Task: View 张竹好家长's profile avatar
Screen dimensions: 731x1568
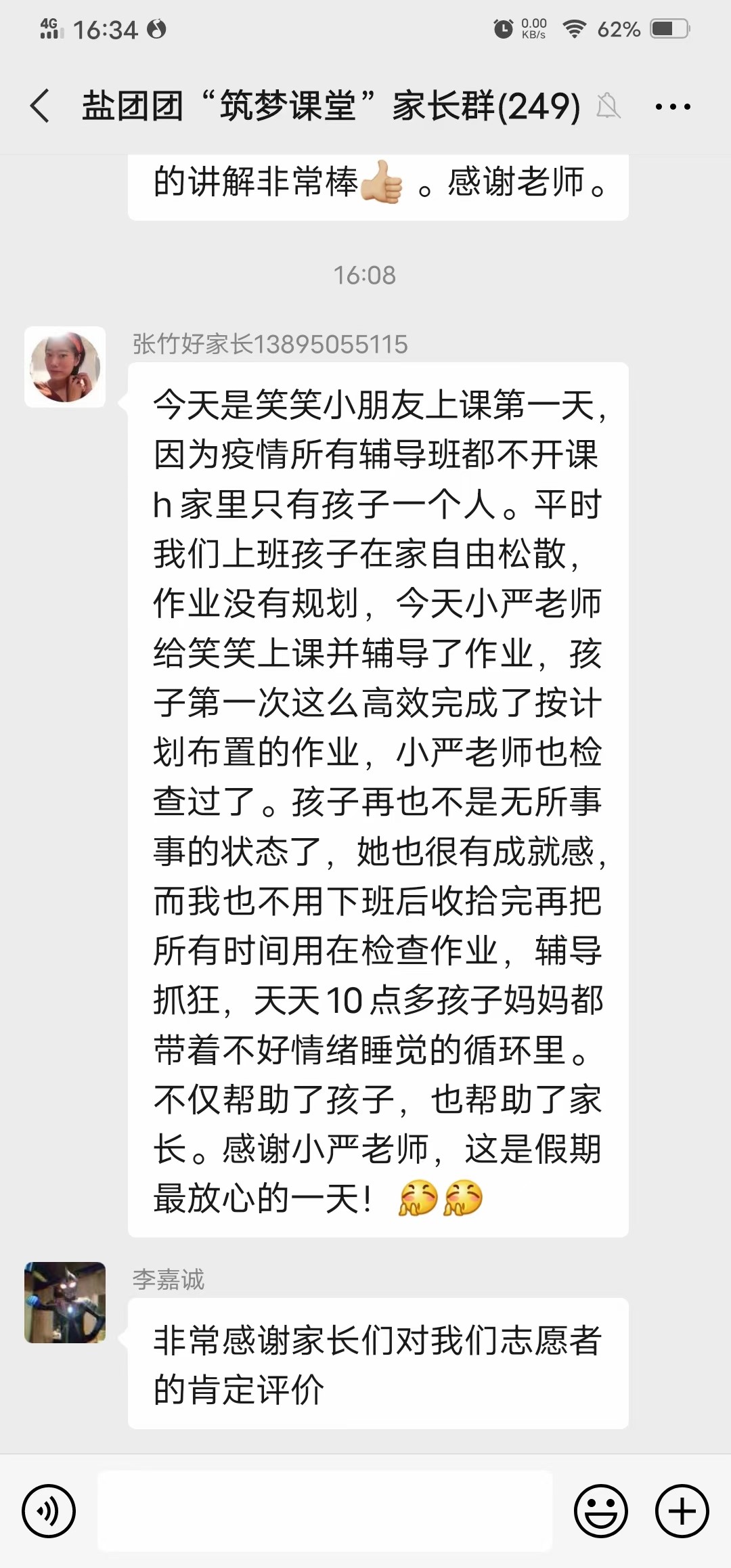Action: tap(65, 367)
